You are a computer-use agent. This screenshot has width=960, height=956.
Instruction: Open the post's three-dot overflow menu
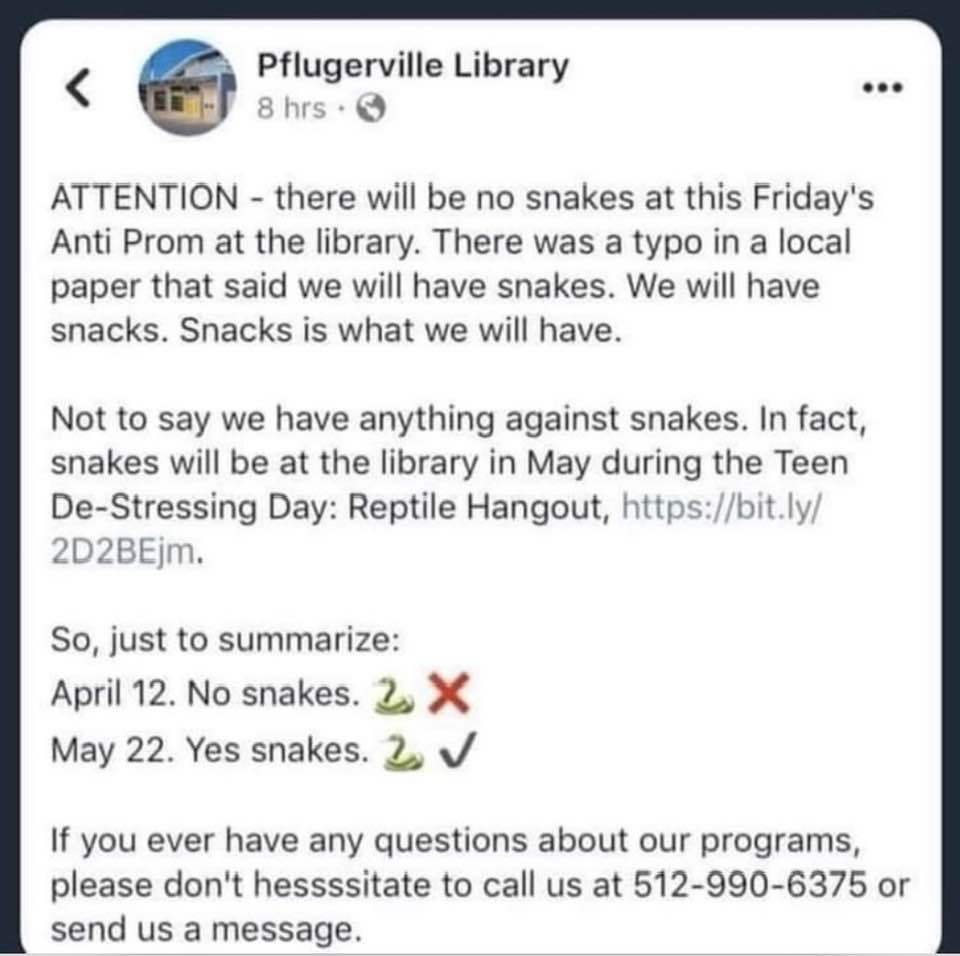pyautogui.click(x=883, y=88)
